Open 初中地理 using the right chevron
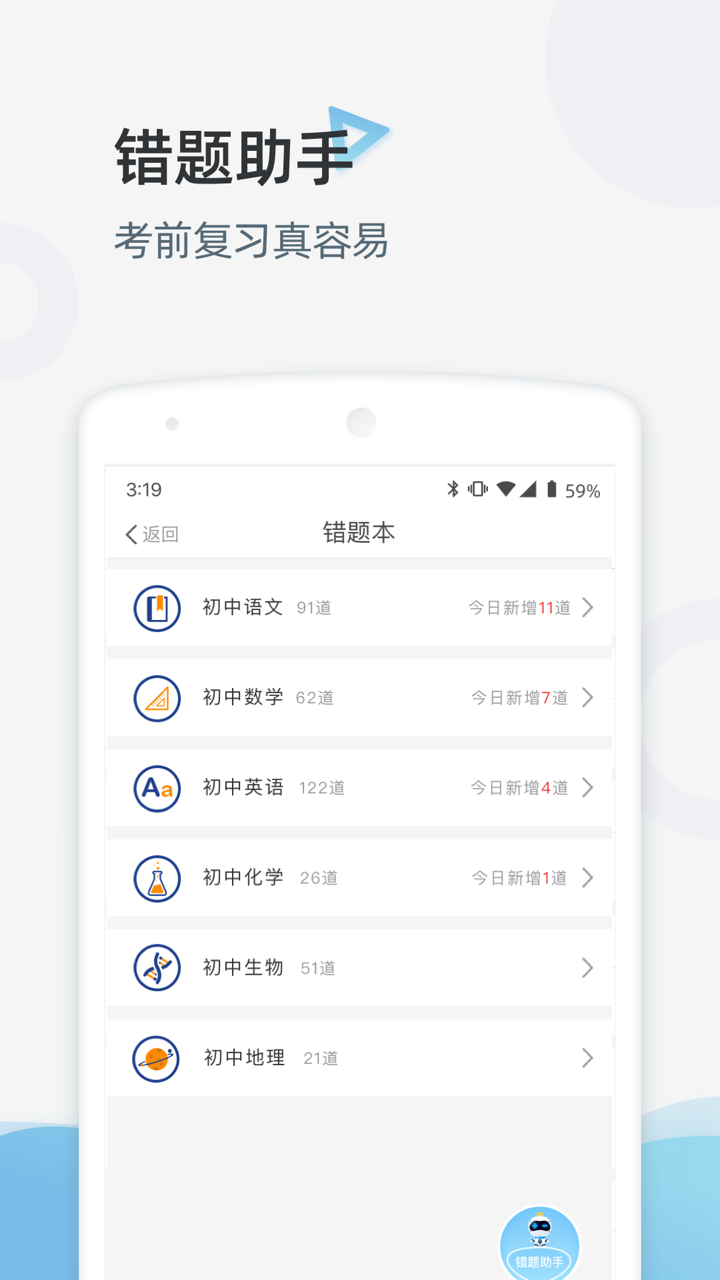720x1280 pixels. (x=589, y=1057)
